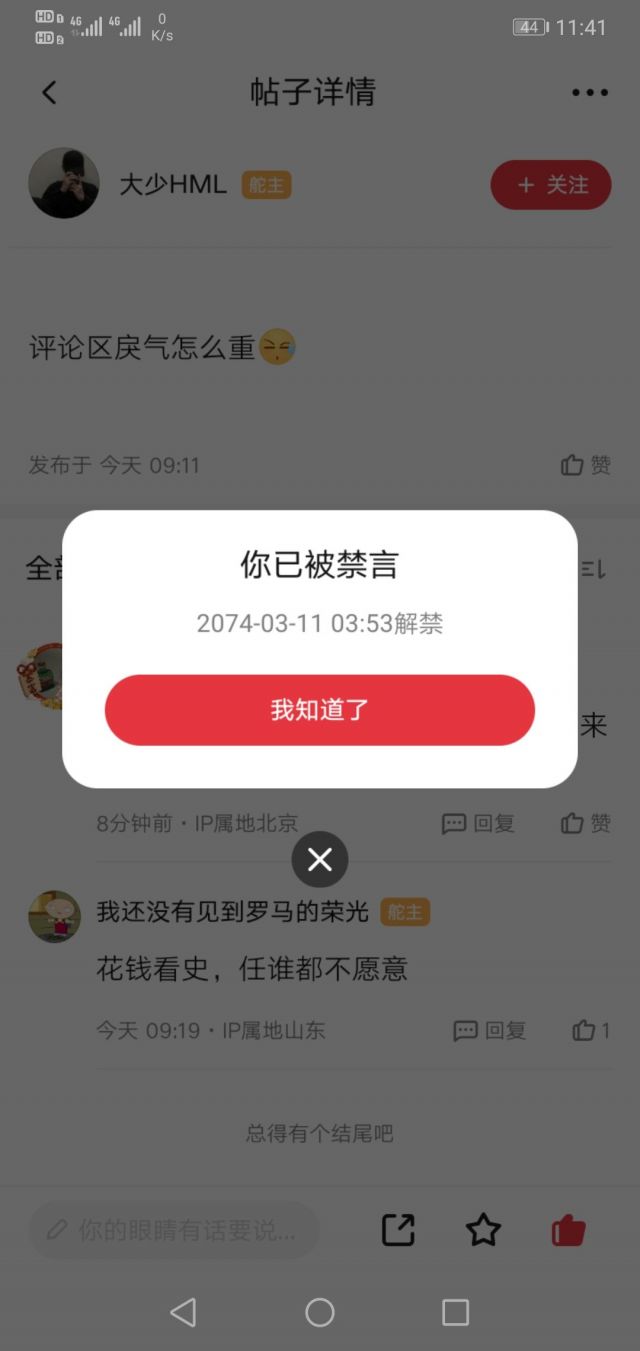
Task: Go to the system home screen
Action: point(320,1312)
